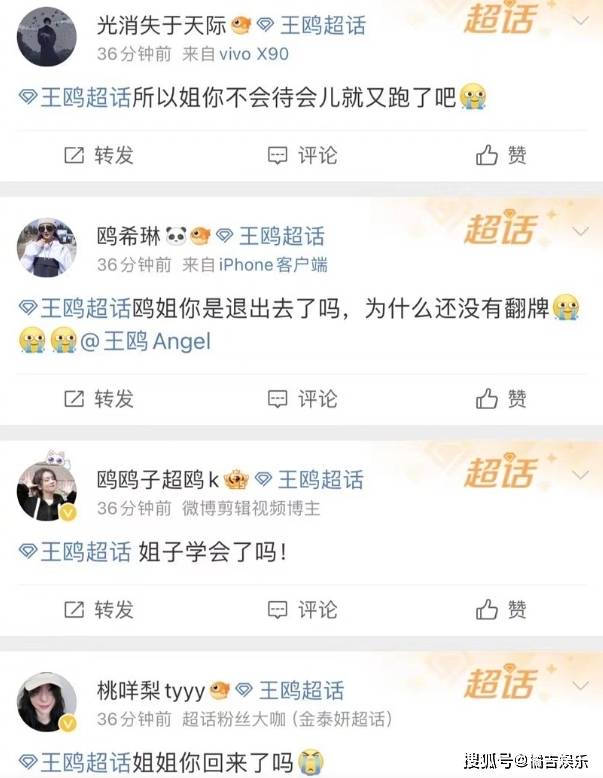Repost 鸥希琳's post
Screen dimensions: 603x778
coord(99,398)
